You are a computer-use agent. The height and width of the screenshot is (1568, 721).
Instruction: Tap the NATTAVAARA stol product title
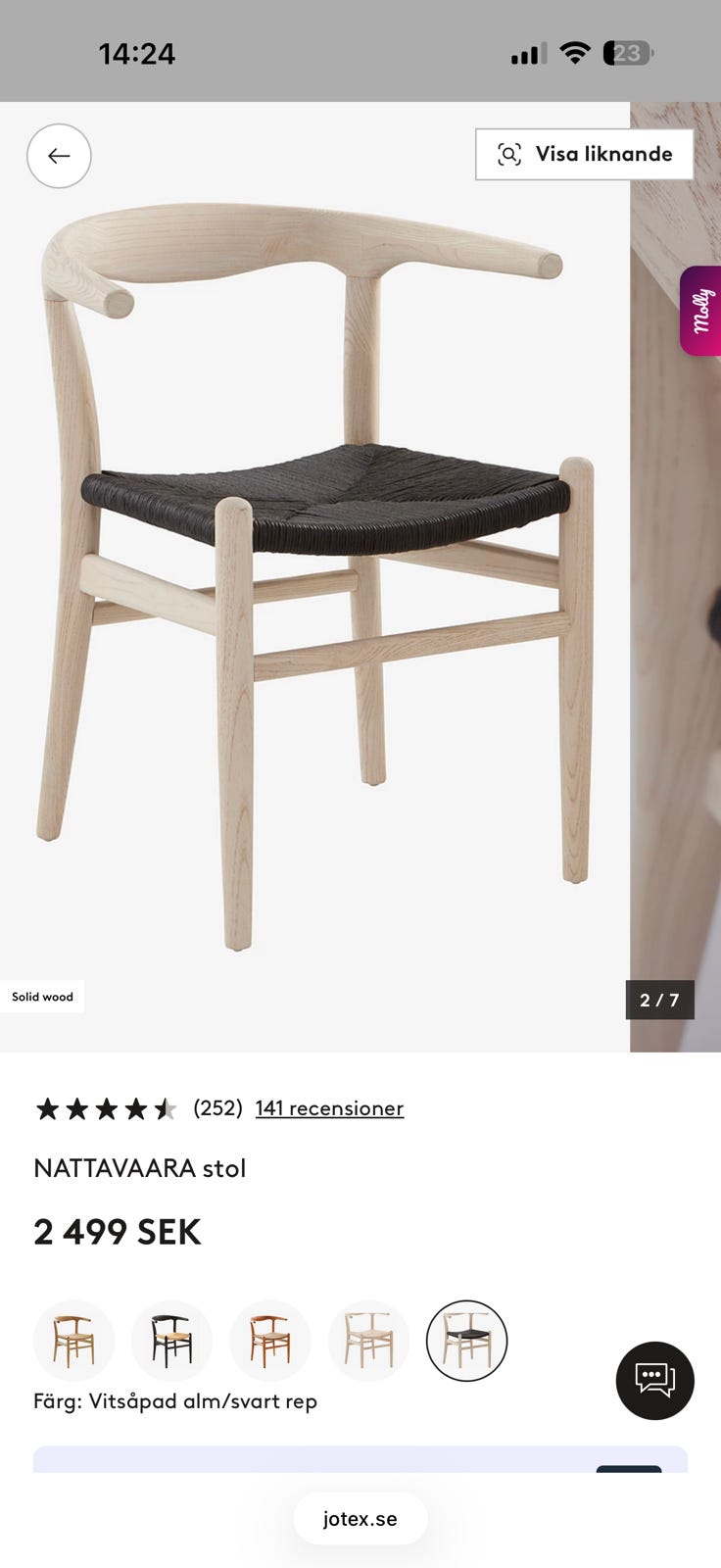coord(139,1168)
